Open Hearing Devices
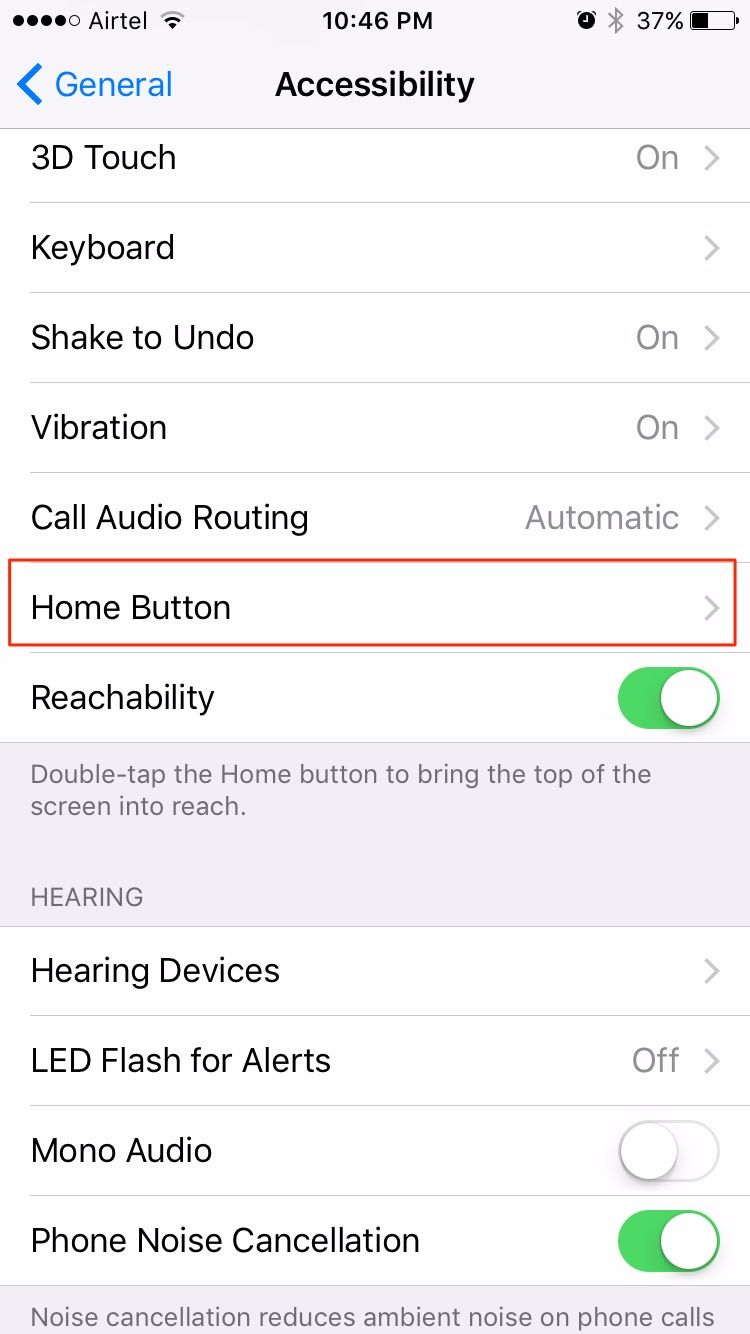This screenshot has width=750, height=1334. coord(375,971)
